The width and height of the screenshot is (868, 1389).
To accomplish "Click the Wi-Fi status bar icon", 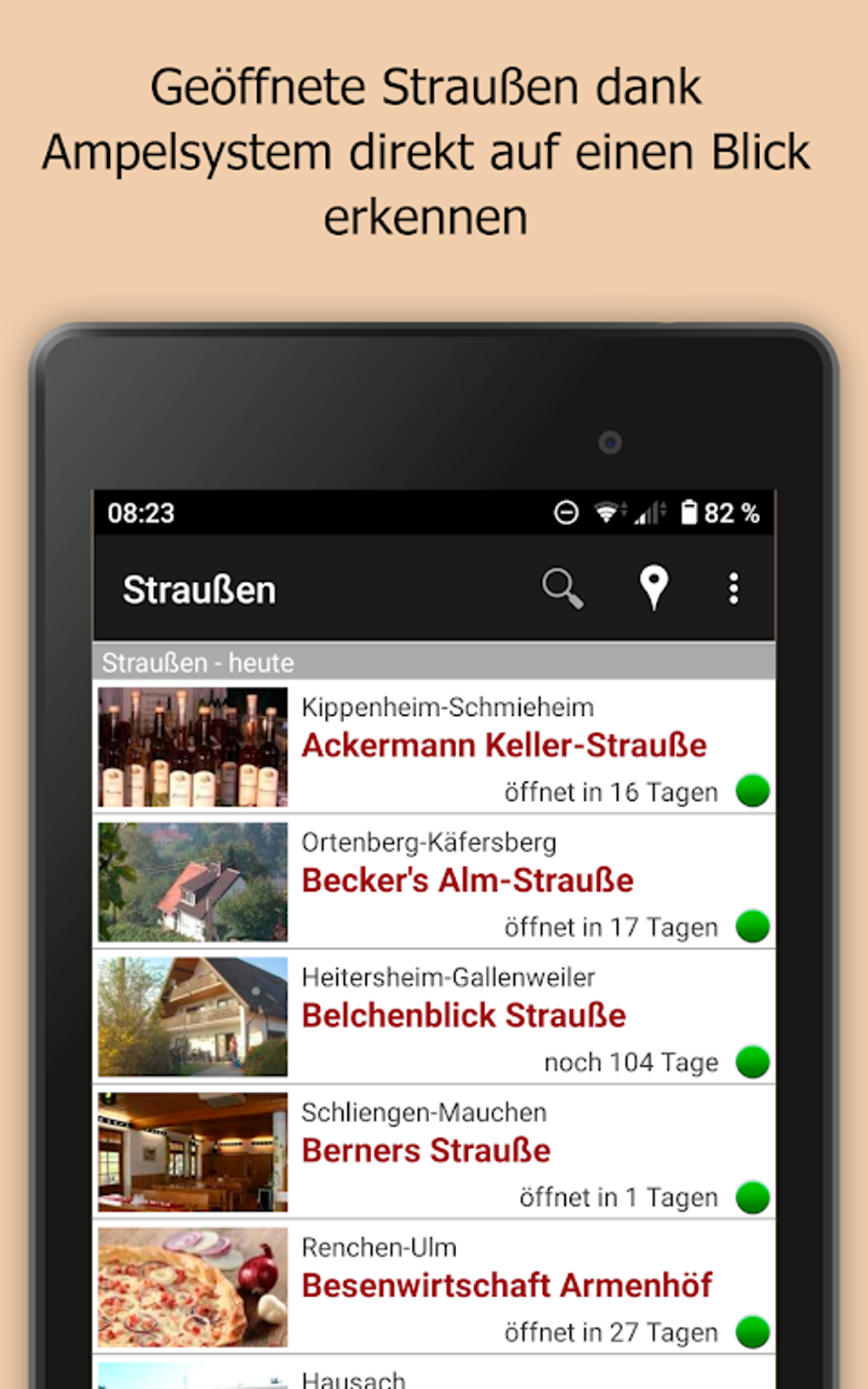I will pyautogui.click(x=606, y=512).
